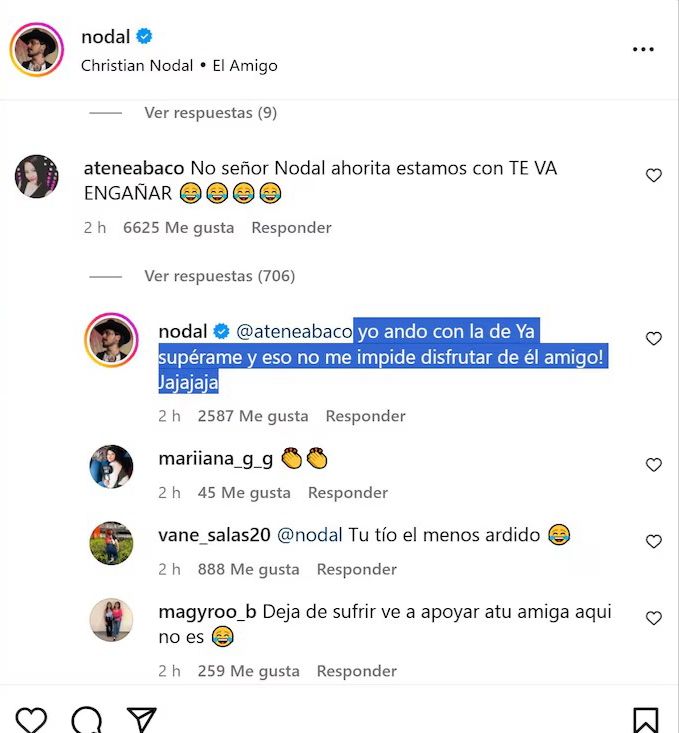Like vane_salas20's comment
The height and width of the screenshot is (733, 679).
pos(654,542)
